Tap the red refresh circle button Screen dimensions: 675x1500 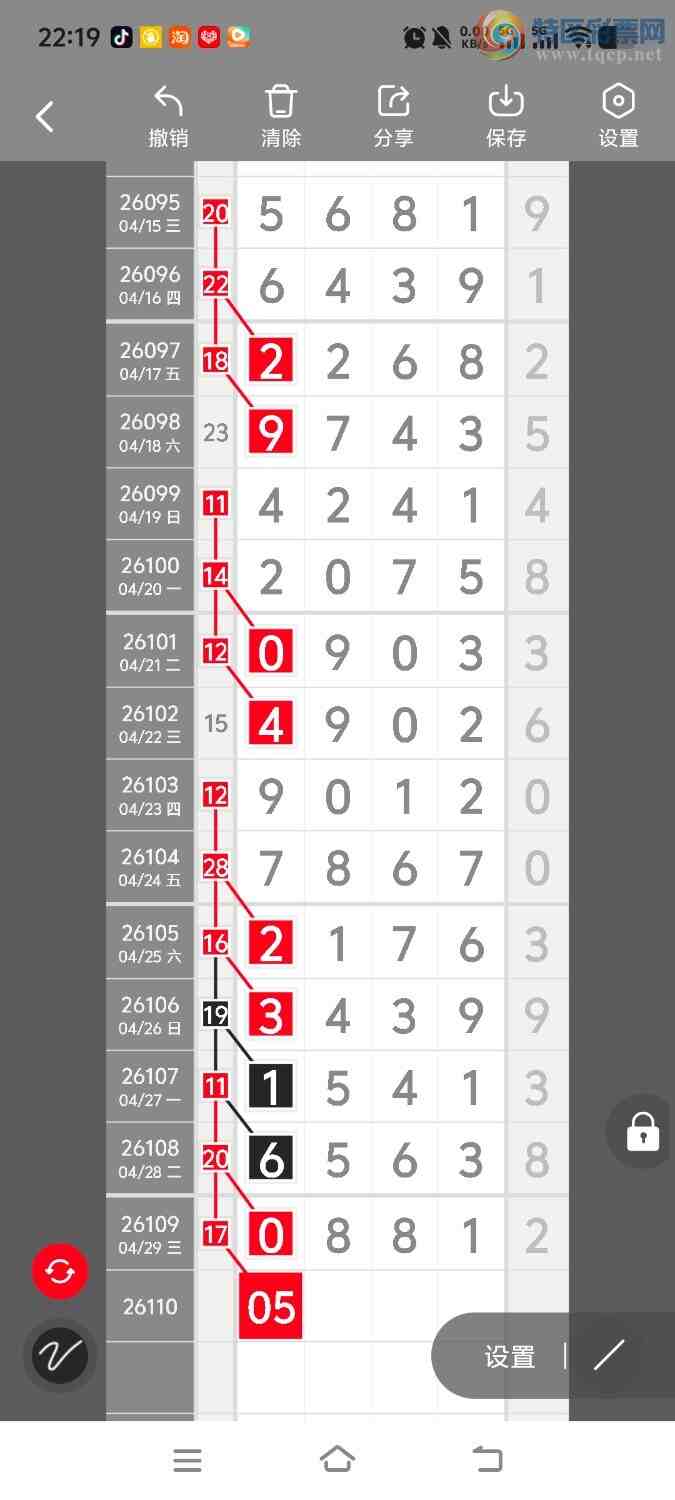[x=60, y=1272]
